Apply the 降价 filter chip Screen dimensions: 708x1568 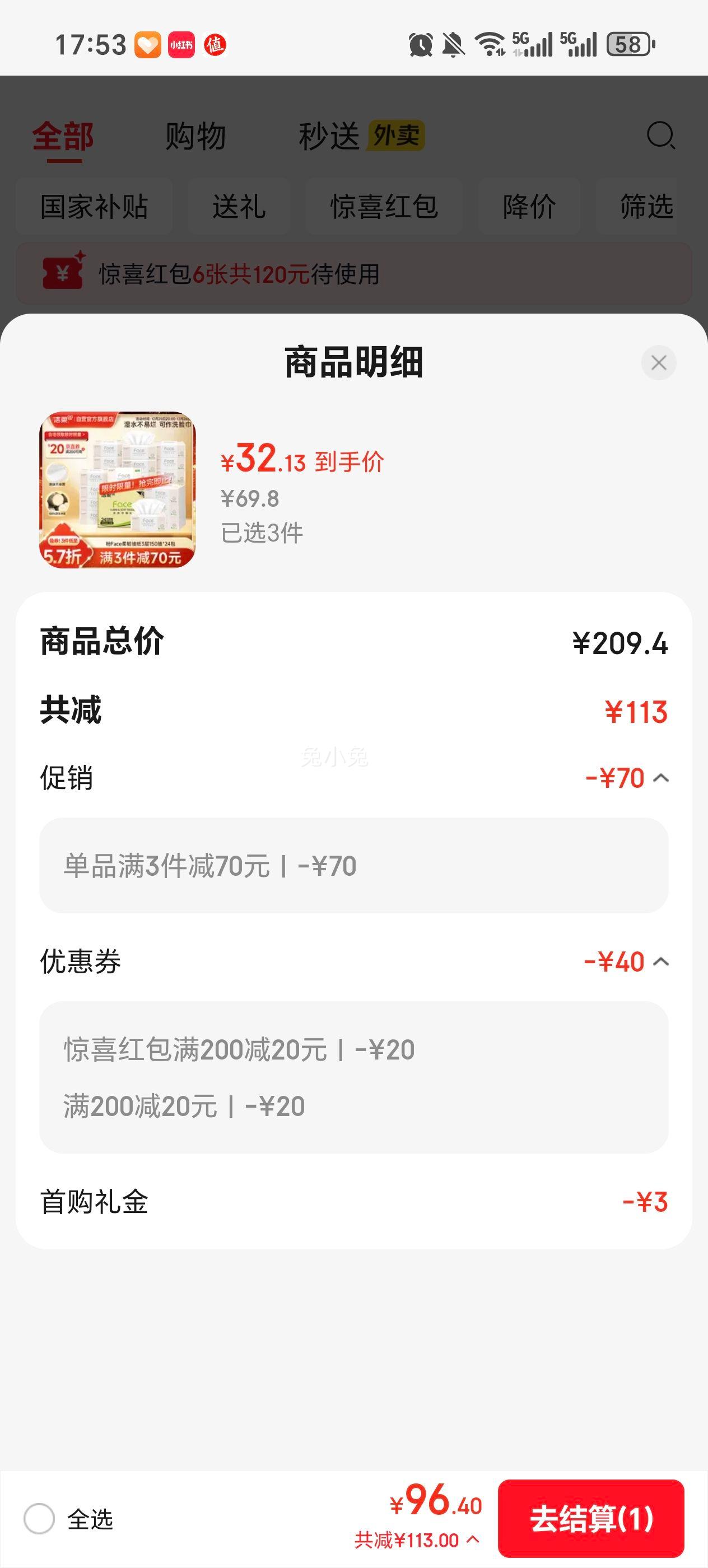(x=528, y=206)
